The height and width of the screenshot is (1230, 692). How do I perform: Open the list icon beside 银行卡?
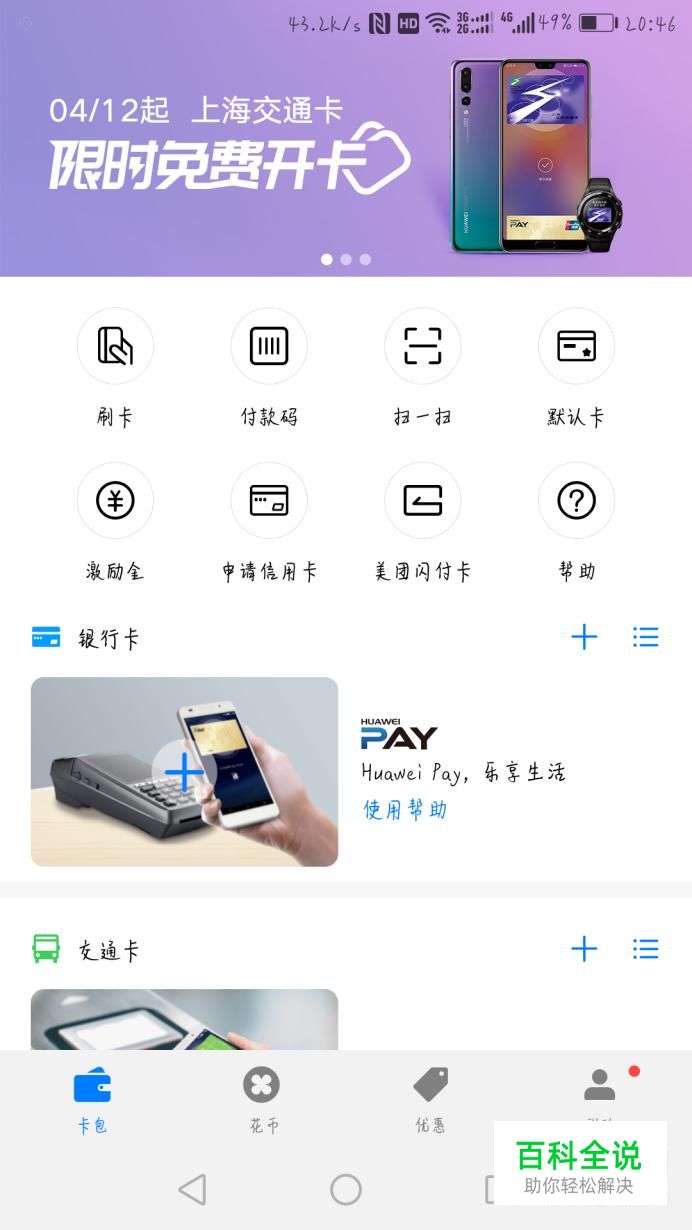(646, 637)
